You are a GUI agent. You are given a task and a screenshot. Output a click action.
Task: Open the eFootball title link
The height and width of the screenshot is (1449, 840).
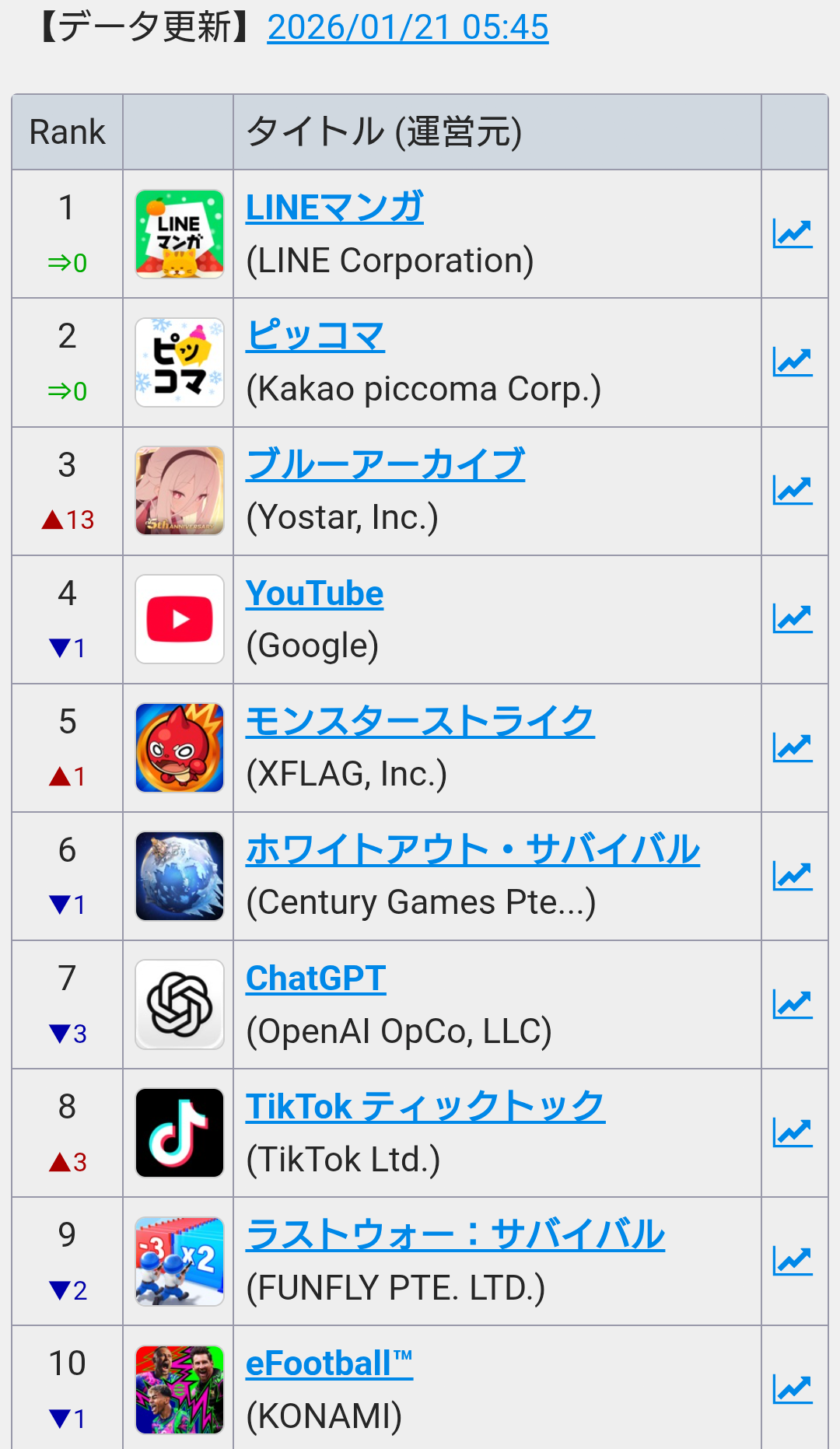click(329, 1363)
